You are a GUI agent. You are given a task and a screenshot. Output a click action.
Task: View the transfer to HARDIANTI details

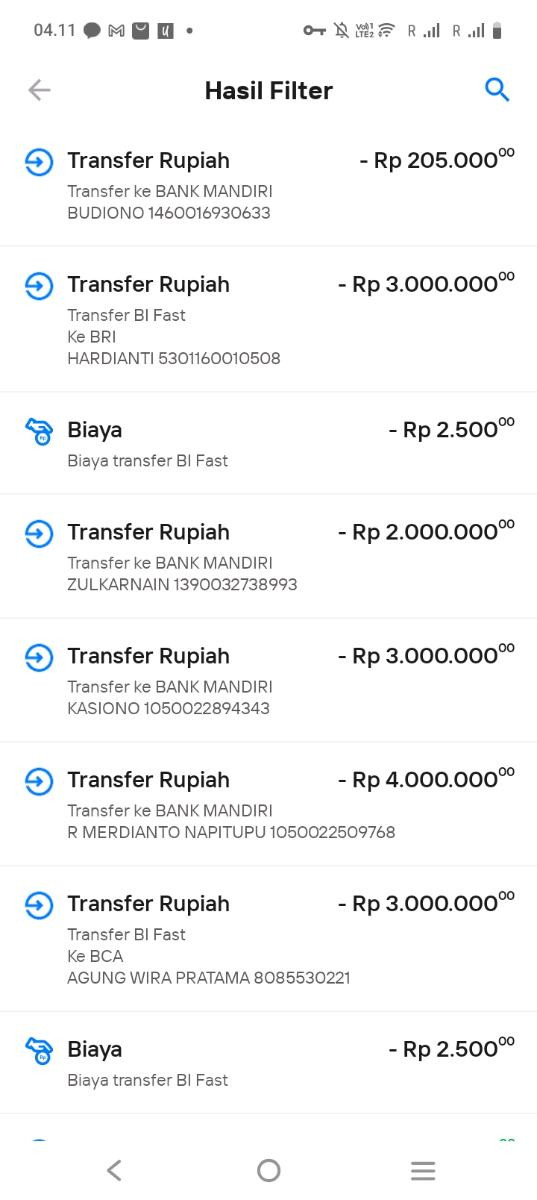268,319
